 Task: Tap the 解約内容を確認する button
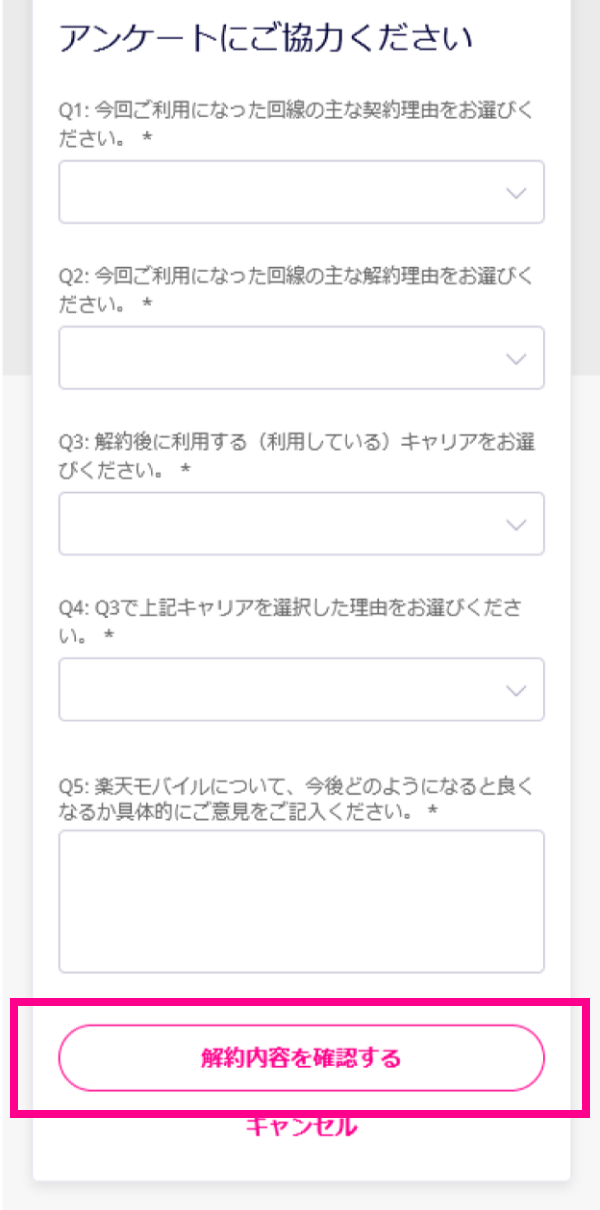[301, 1057]
